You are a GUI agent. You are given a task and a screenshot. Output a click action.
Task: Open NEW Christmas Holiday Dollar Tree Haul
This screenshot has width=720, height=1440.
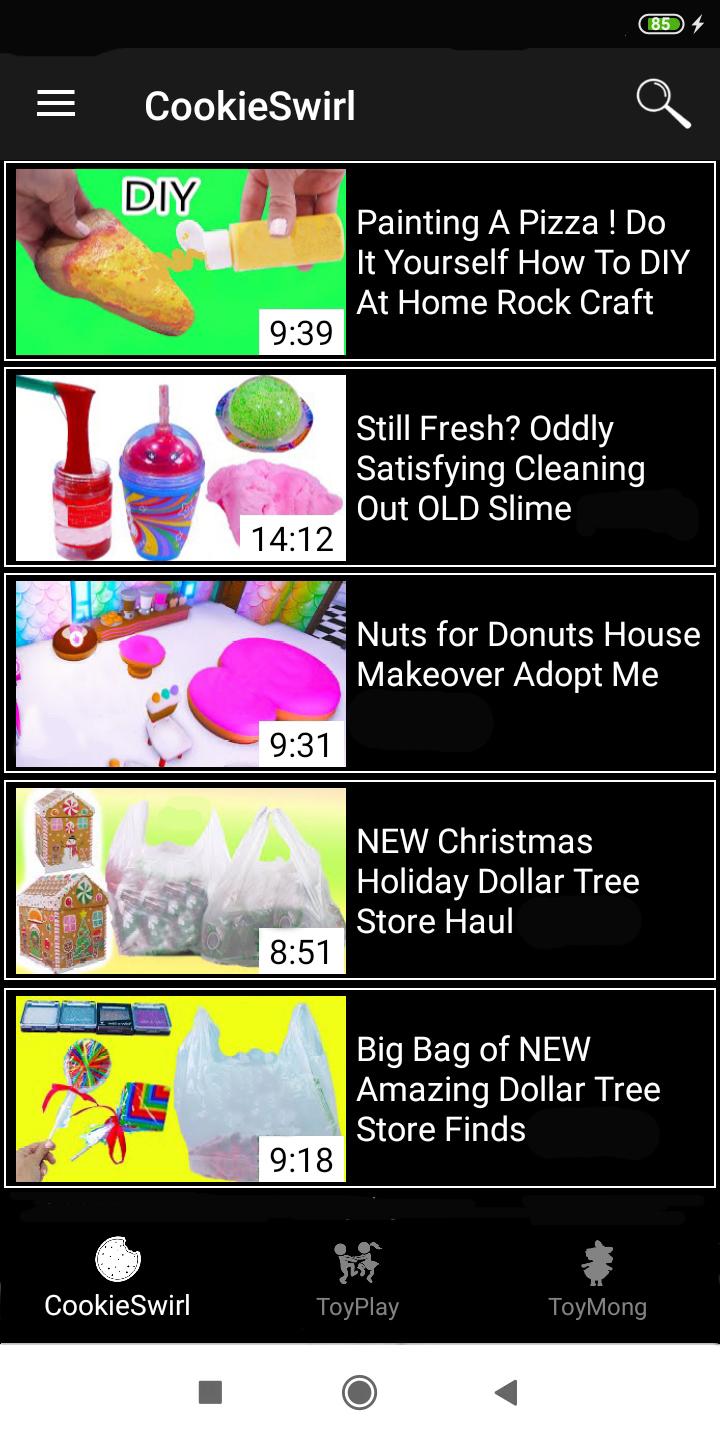click(x=360, y=881)
